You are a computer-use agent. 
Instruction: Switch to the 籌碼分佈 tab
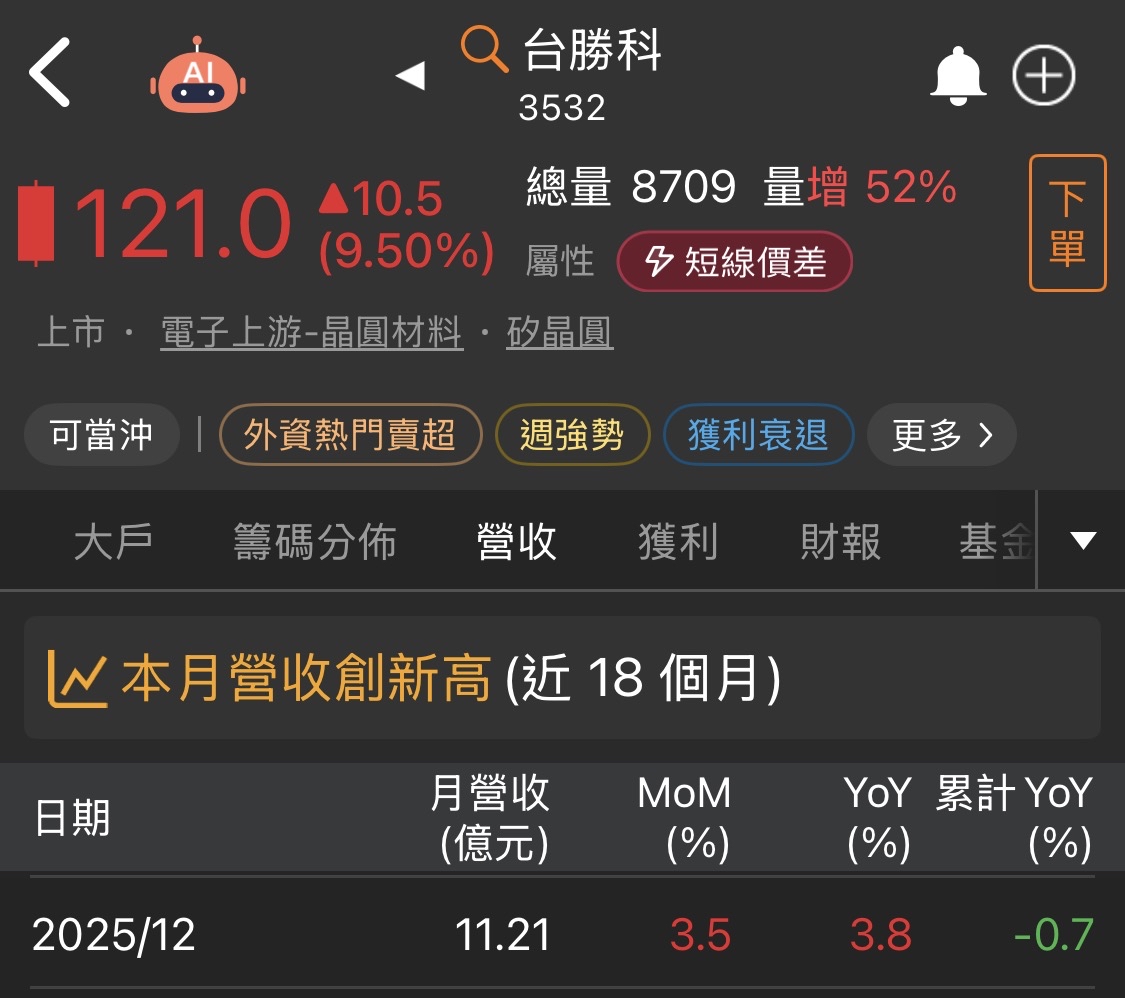(x=315, y=542)
